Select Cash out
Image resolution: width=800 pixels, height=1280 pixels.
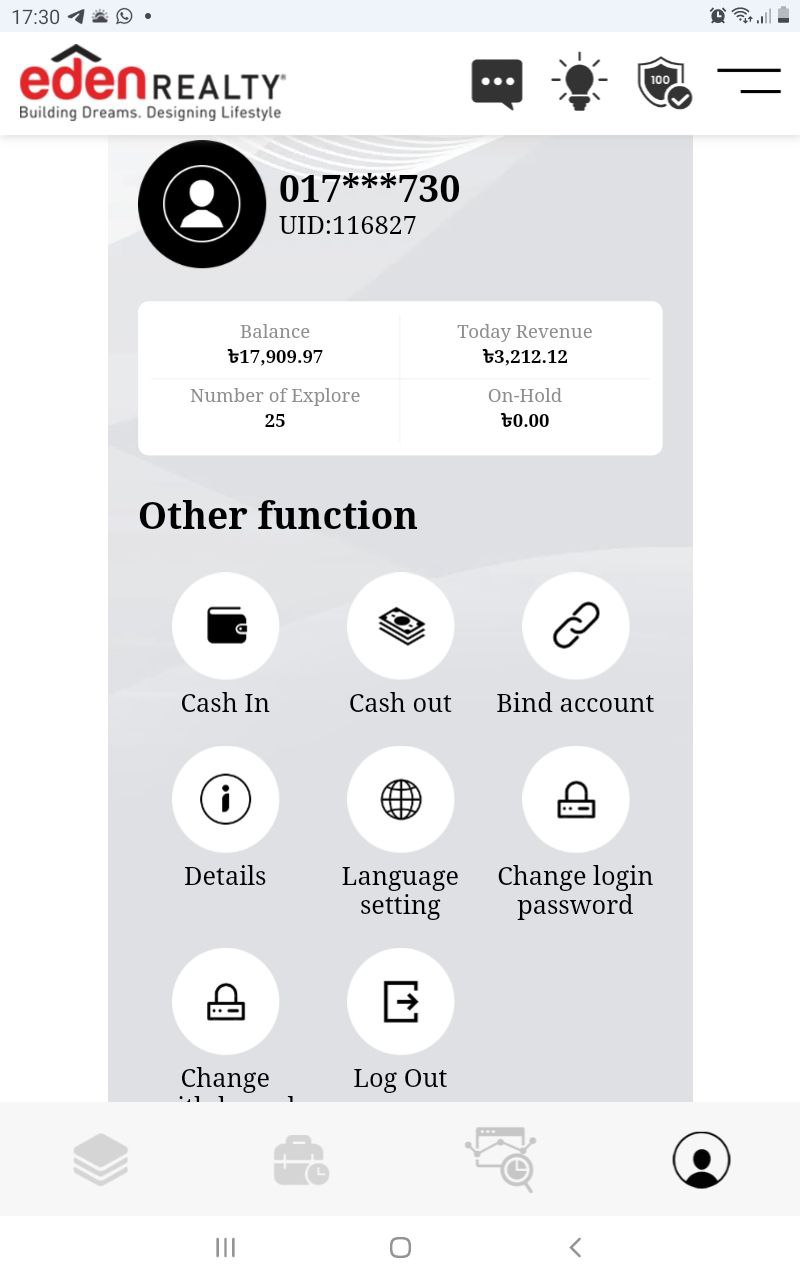[x=400, y=626]
